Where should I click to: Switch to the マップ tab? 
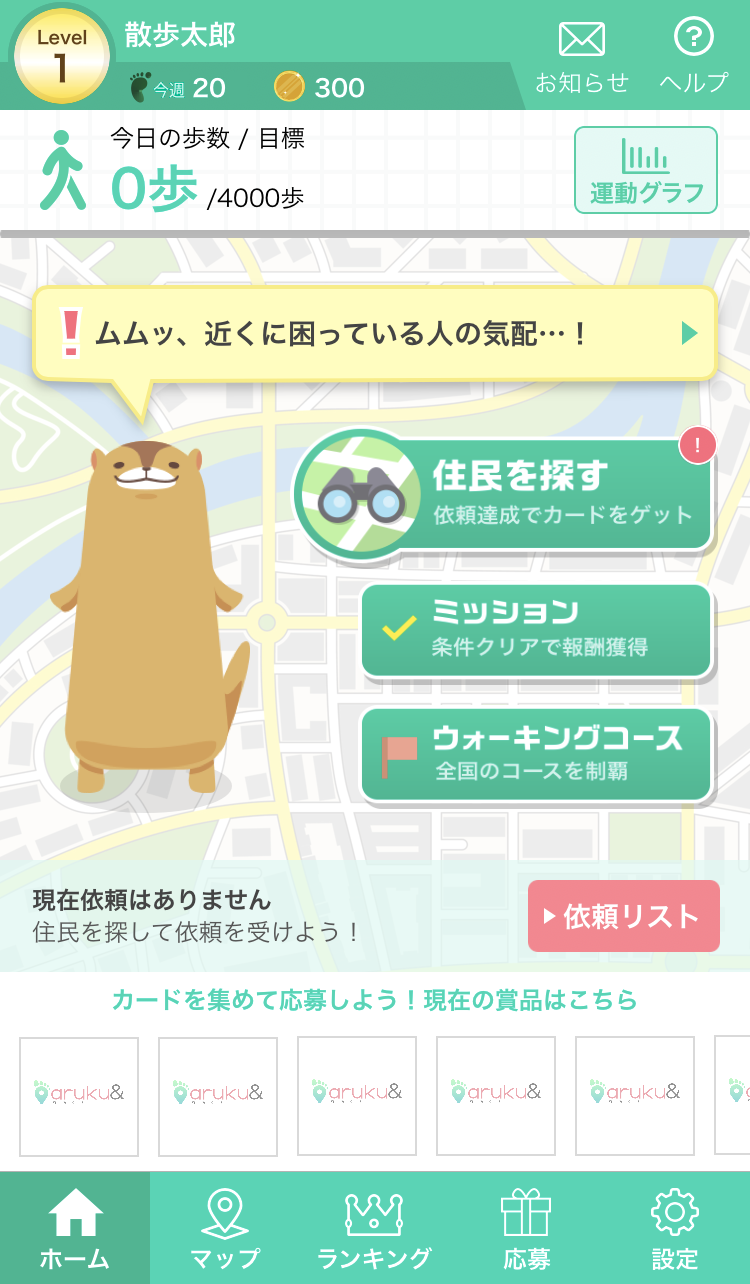pyautogui.click(x=224, y=1228)
